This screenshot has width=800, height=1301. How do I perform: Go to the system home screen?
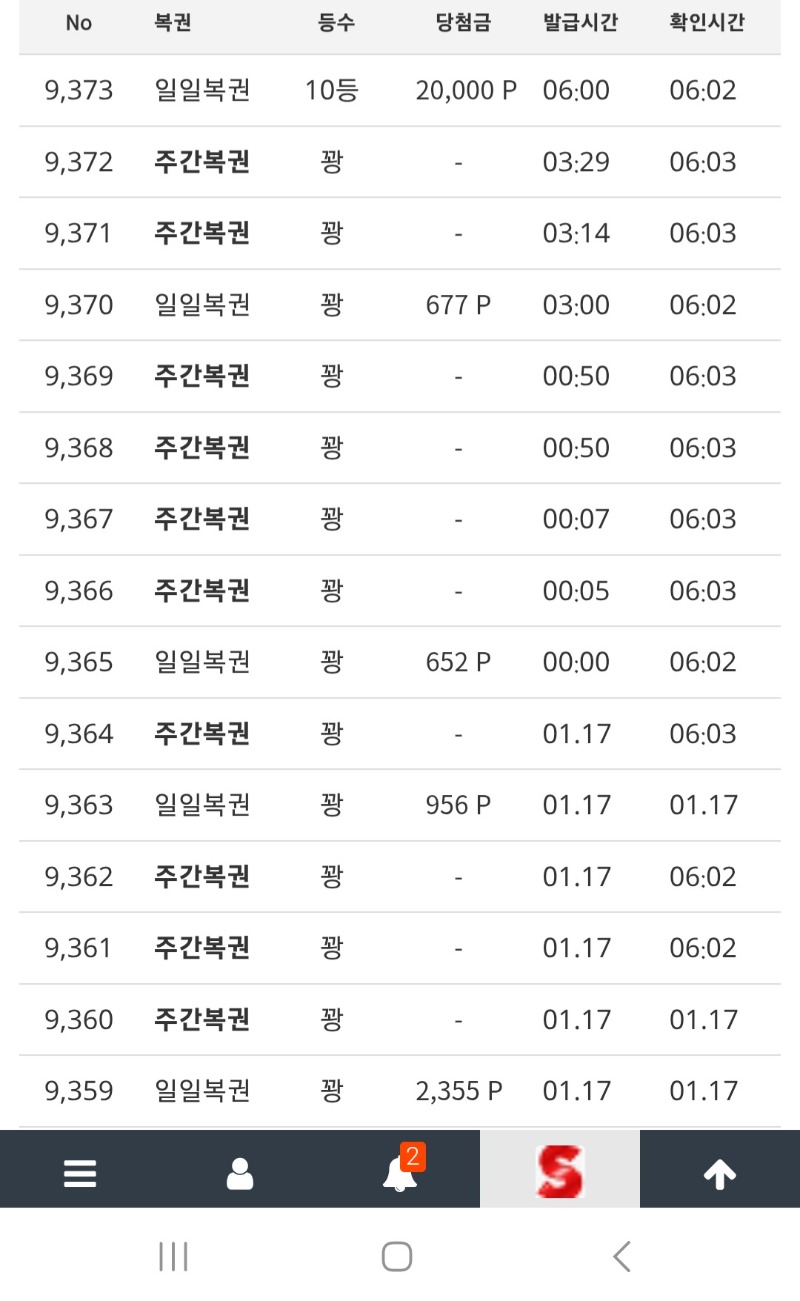tap(397, 1256)
